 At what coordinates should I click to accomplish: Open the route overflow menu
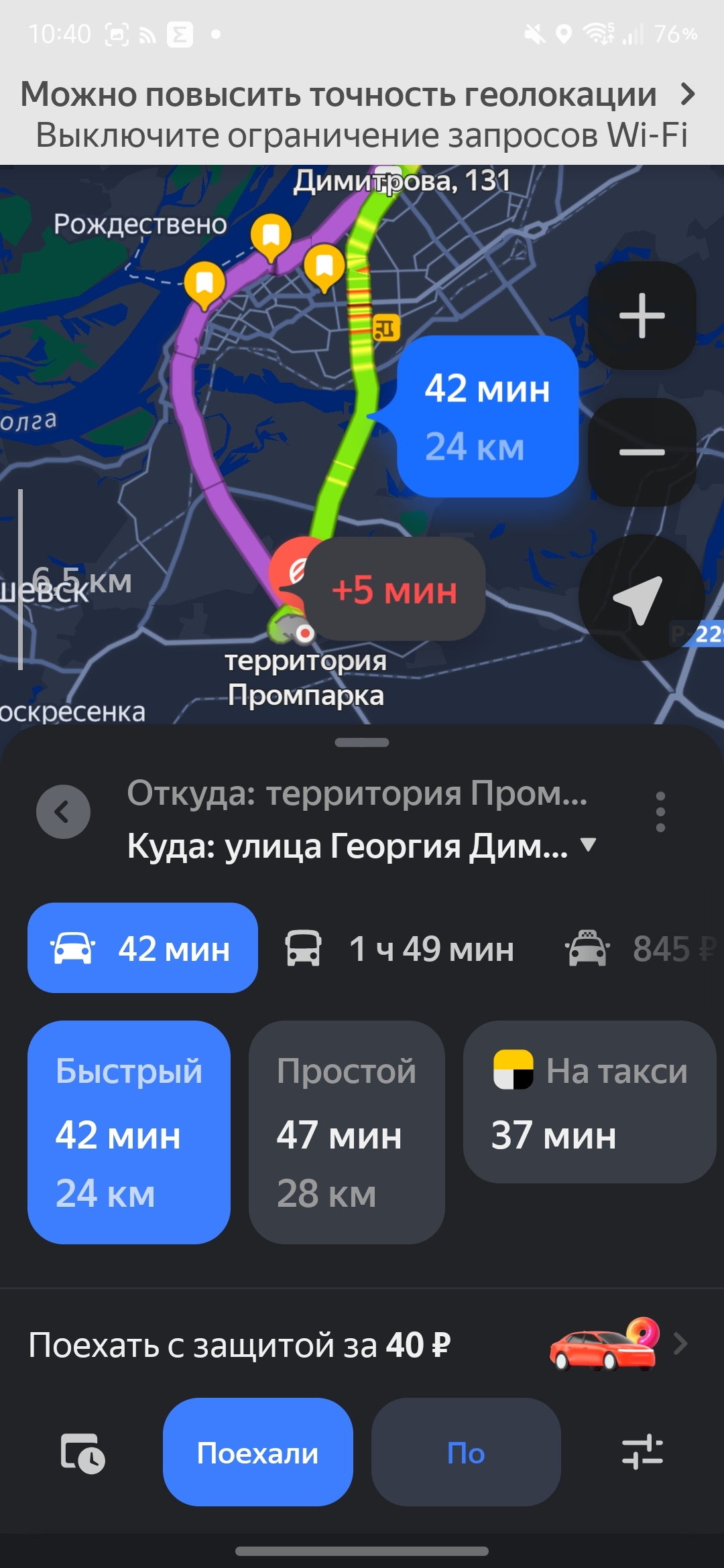(660, 811)
